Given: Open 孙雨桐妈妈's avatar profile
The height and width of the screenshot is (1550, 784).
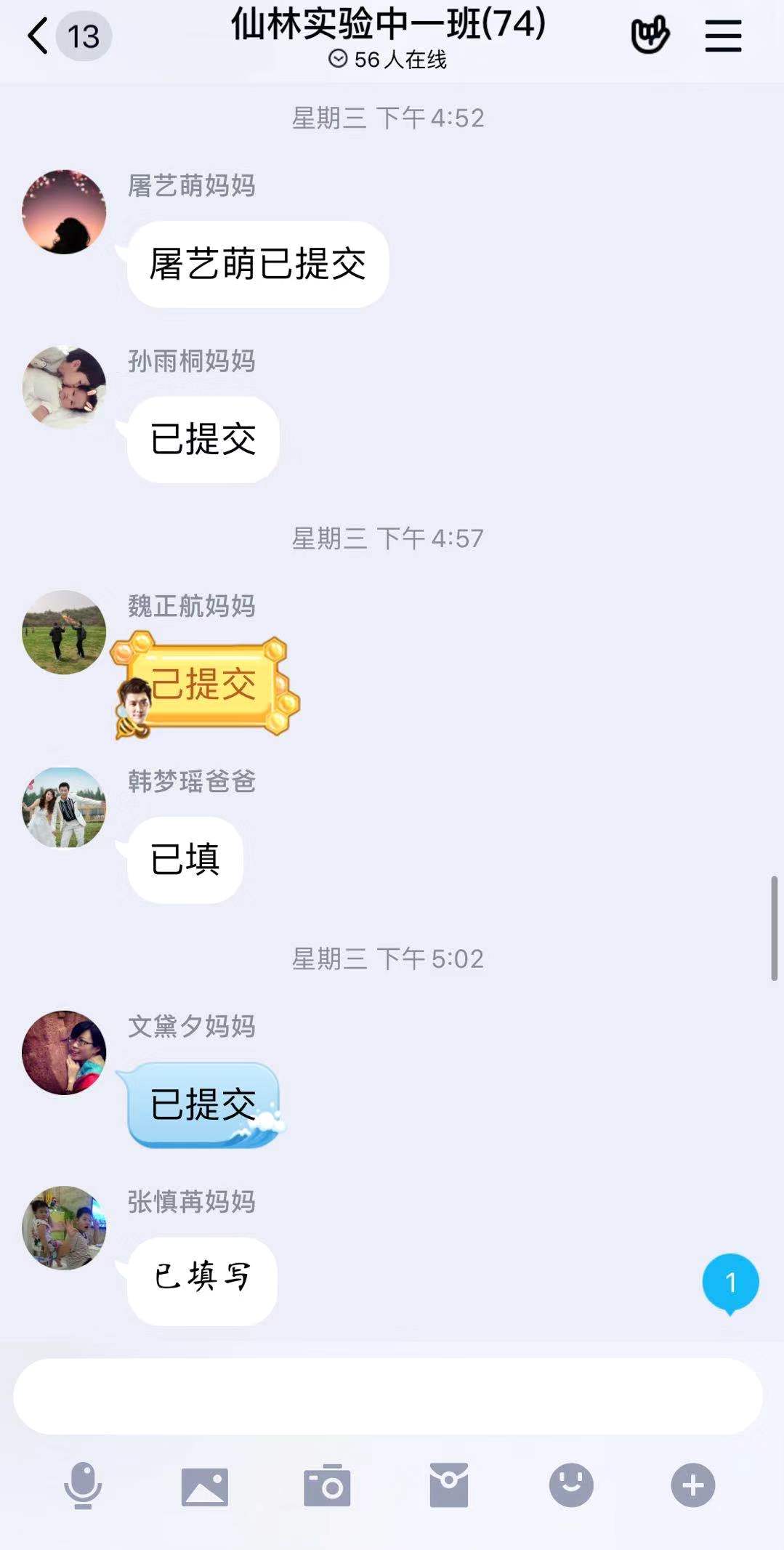Looking at the screenshot, I should coord(64,387).
